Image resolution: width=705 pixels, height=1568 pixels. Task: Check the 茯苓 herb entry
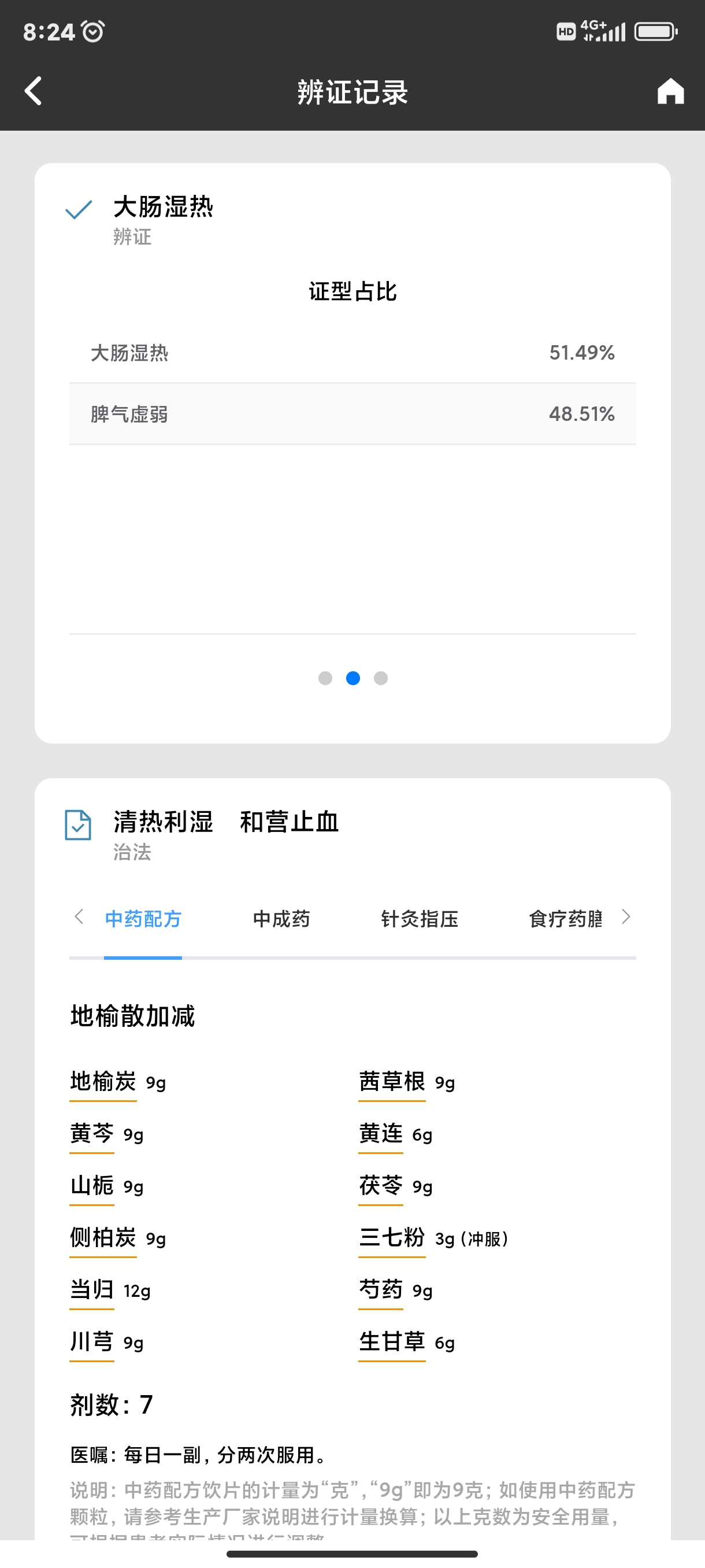coord(381,1186)
